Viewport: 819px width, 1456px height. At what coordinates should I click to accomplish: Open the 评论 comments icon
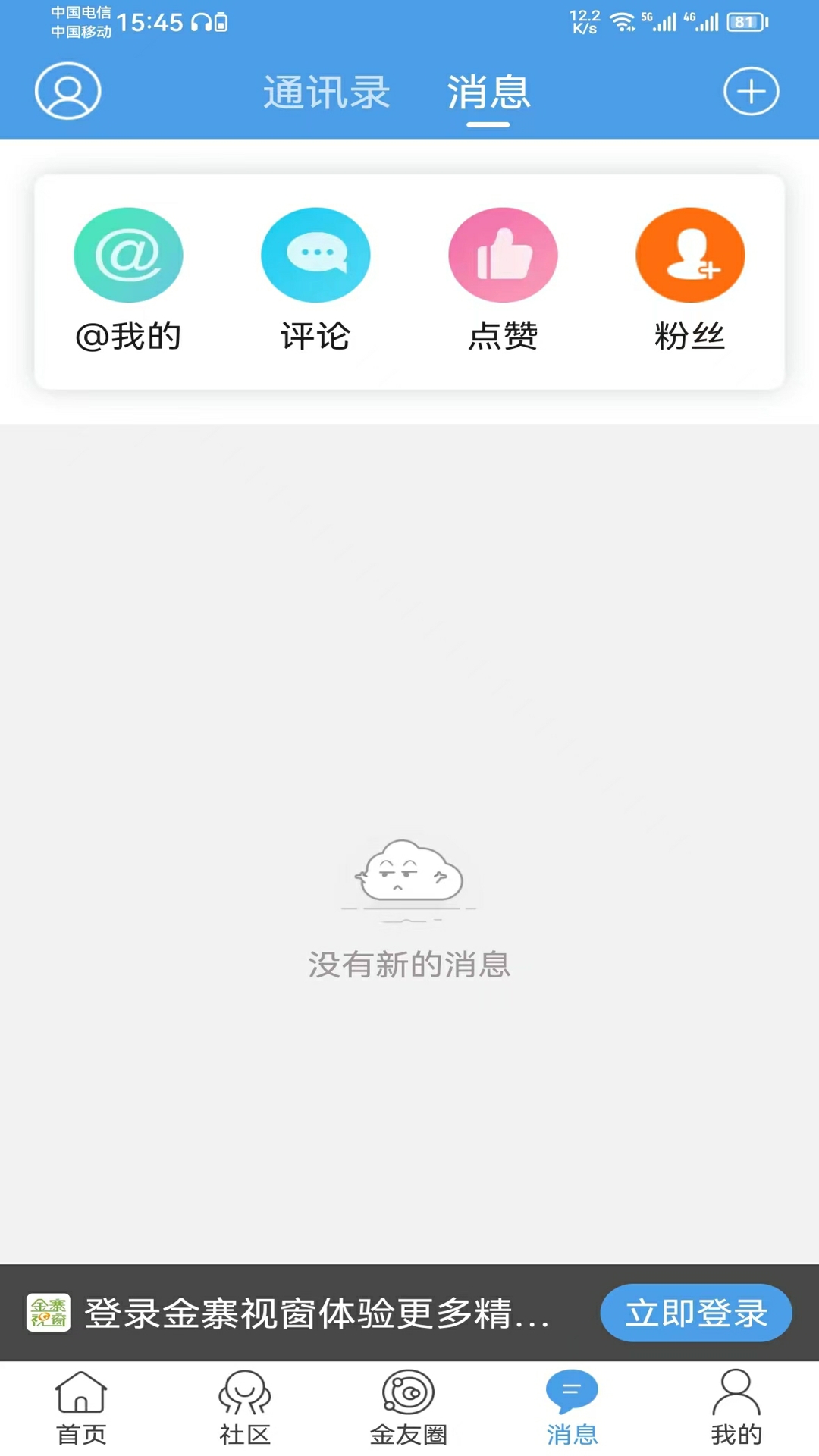(315, 255)
